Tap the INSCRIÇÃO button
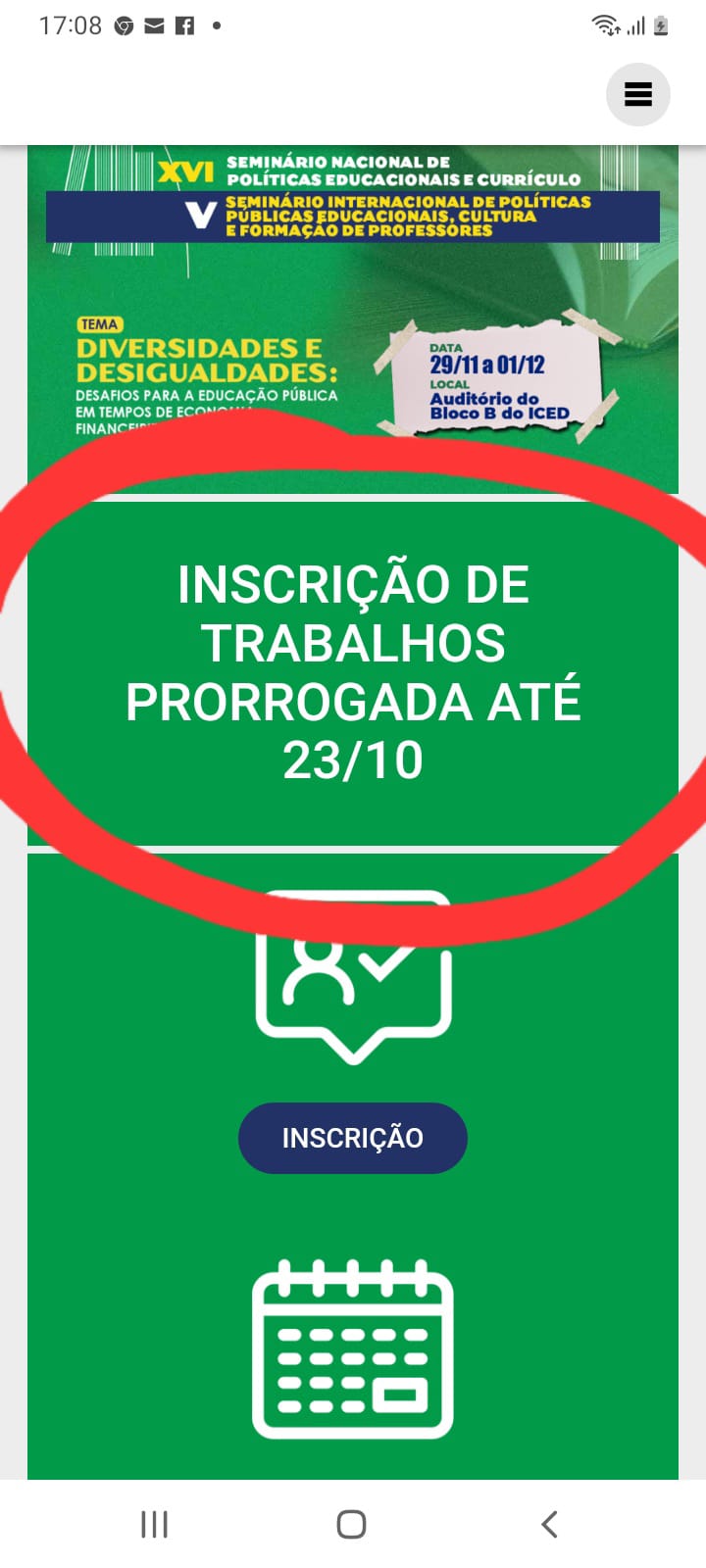706x1568 pixels. pos(352,1138)
